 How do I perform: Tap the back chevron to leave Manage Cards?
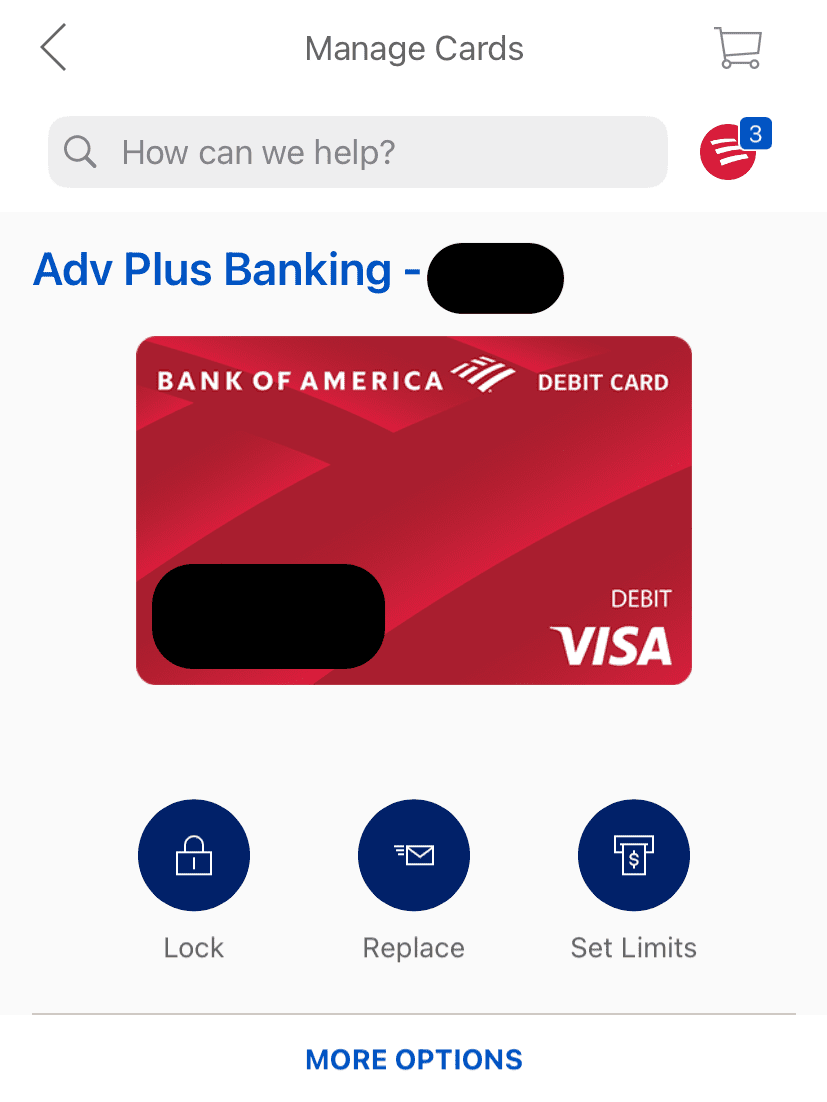click(x=52, y=46)
